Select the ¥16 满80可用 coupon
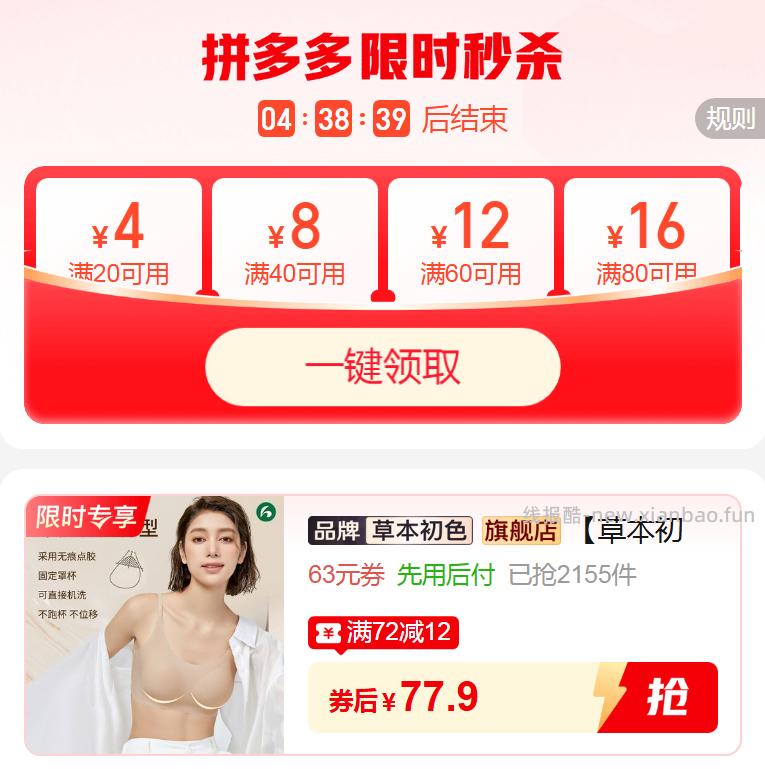Image resolution: width=765 pixels, height=769 pixels. tap(646, 239)
